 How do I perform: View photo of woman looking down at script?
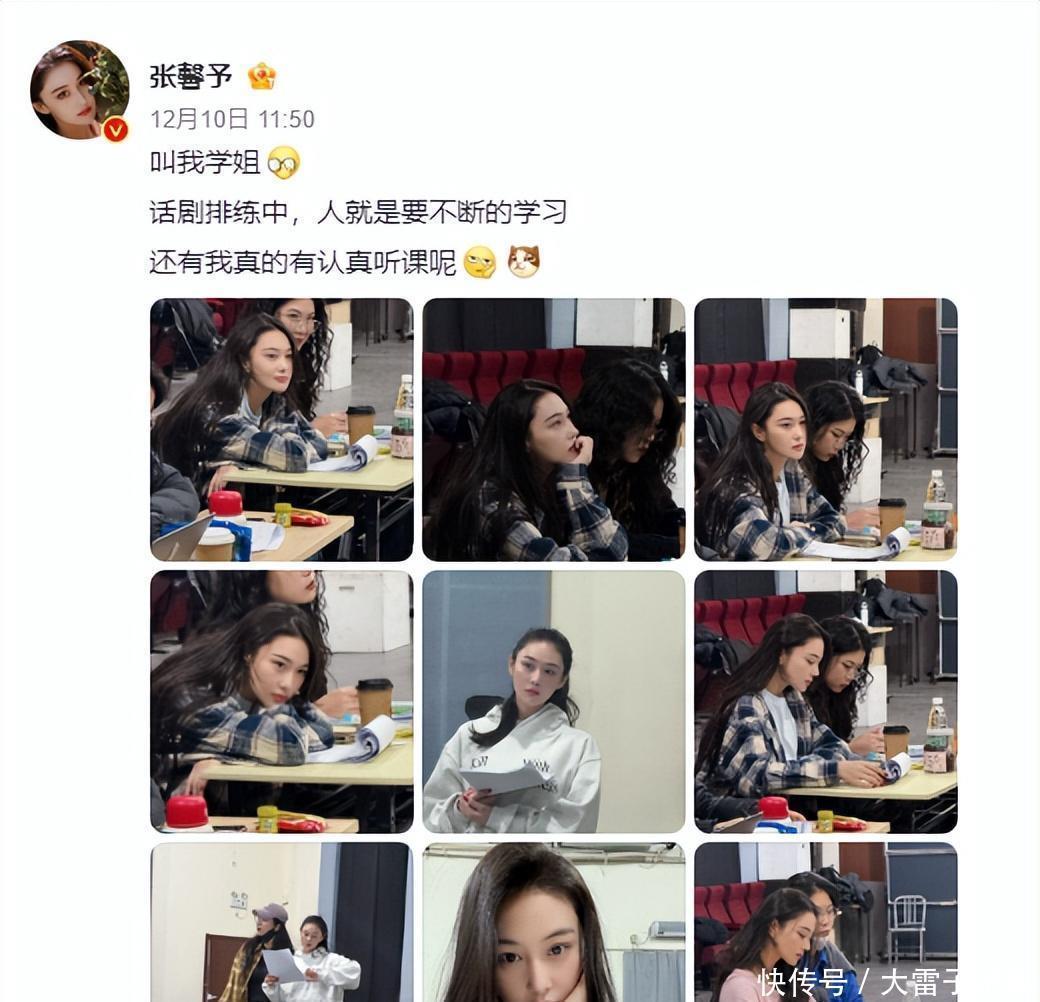825,701
